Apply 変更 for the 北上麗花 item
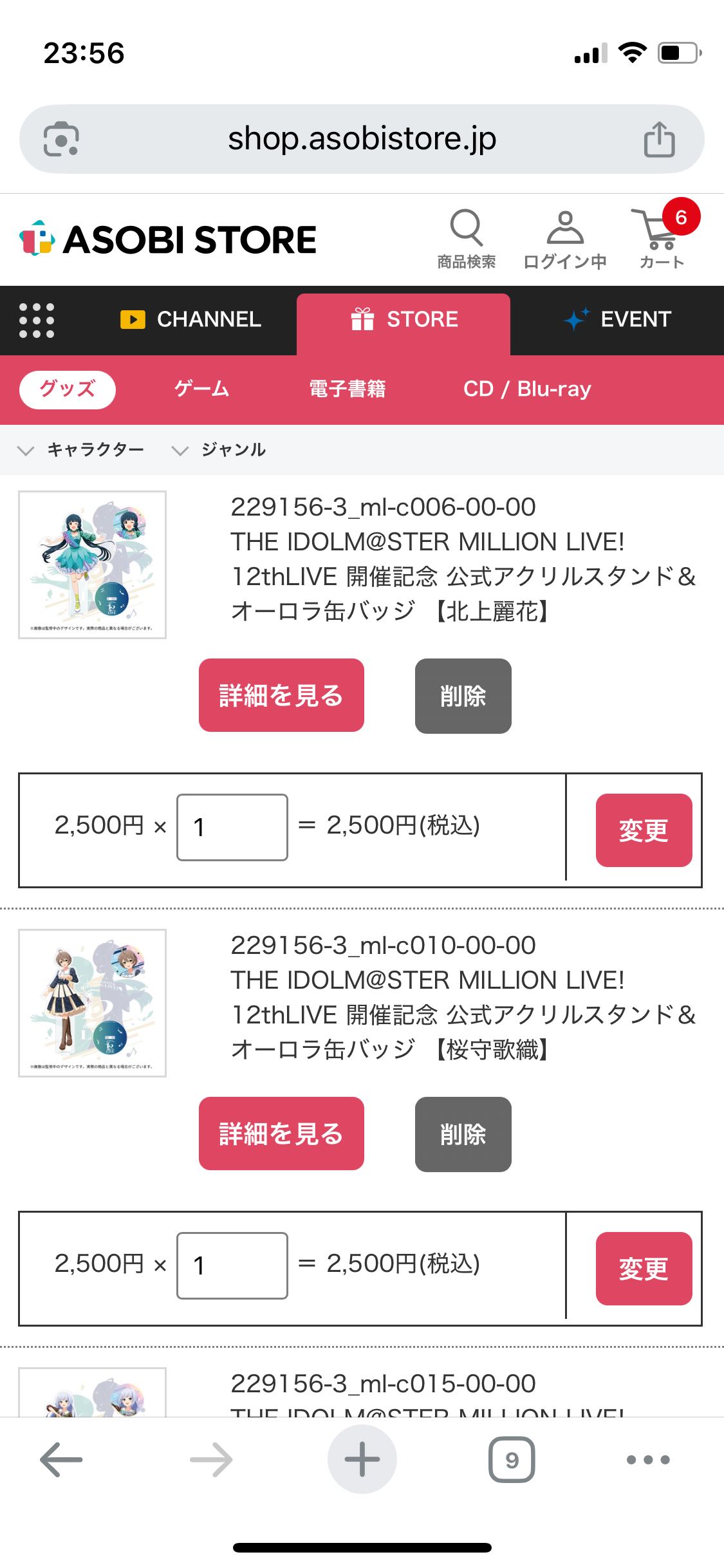 (644, 830)
